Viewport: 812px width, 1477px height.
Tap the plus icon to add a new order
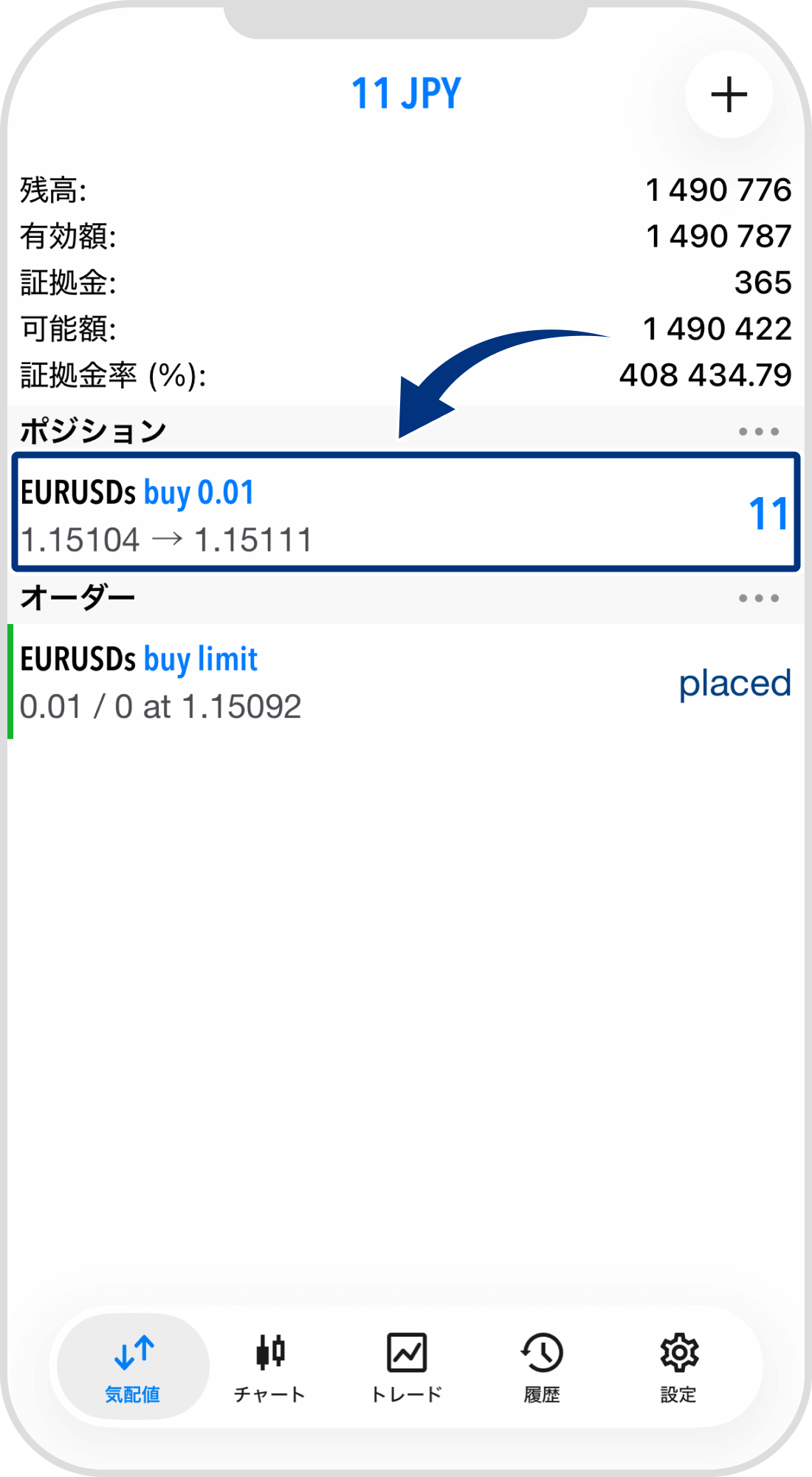pyautogui.click(x=729, y=95)
